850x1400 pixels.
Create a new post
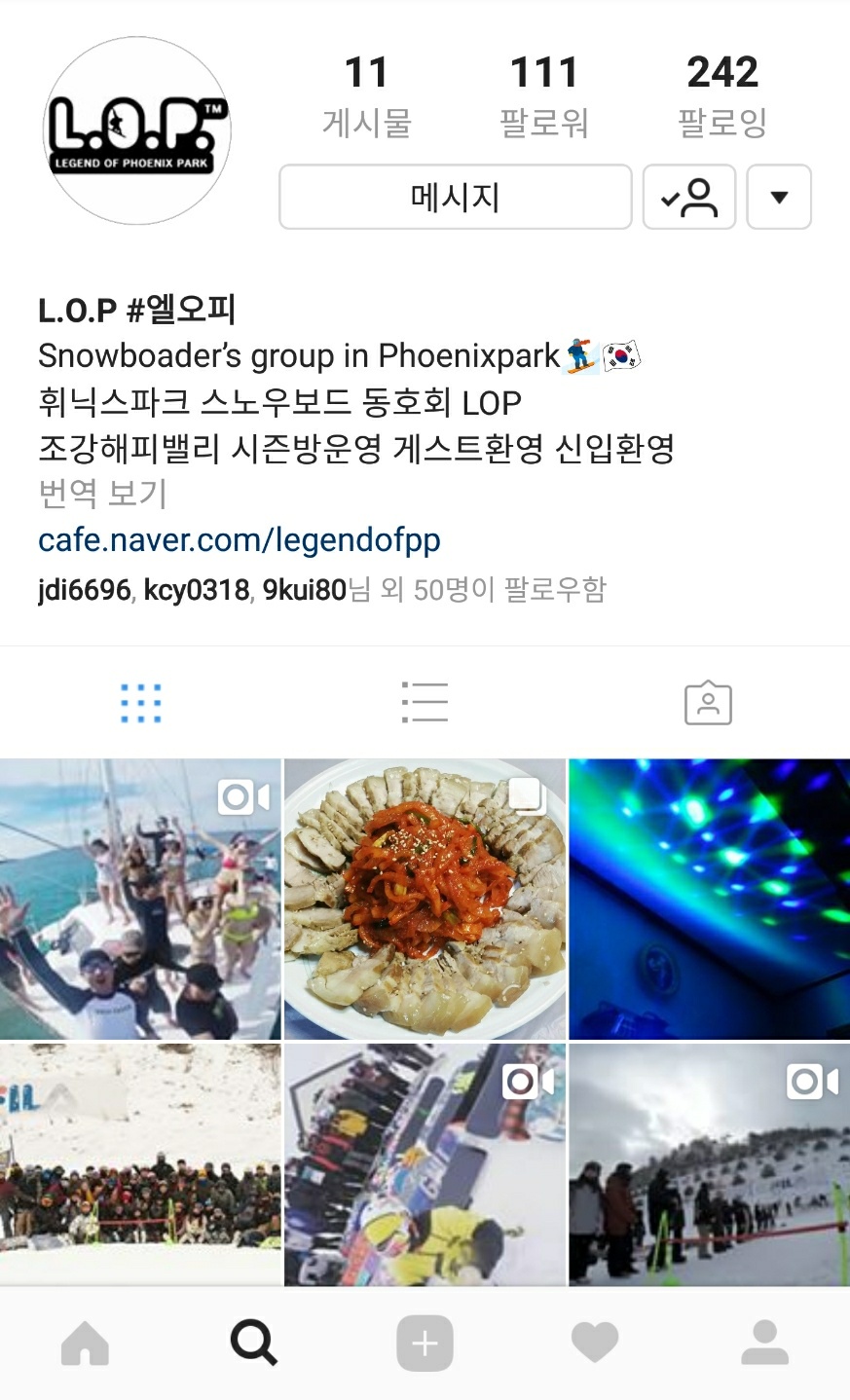(425, 1344)
